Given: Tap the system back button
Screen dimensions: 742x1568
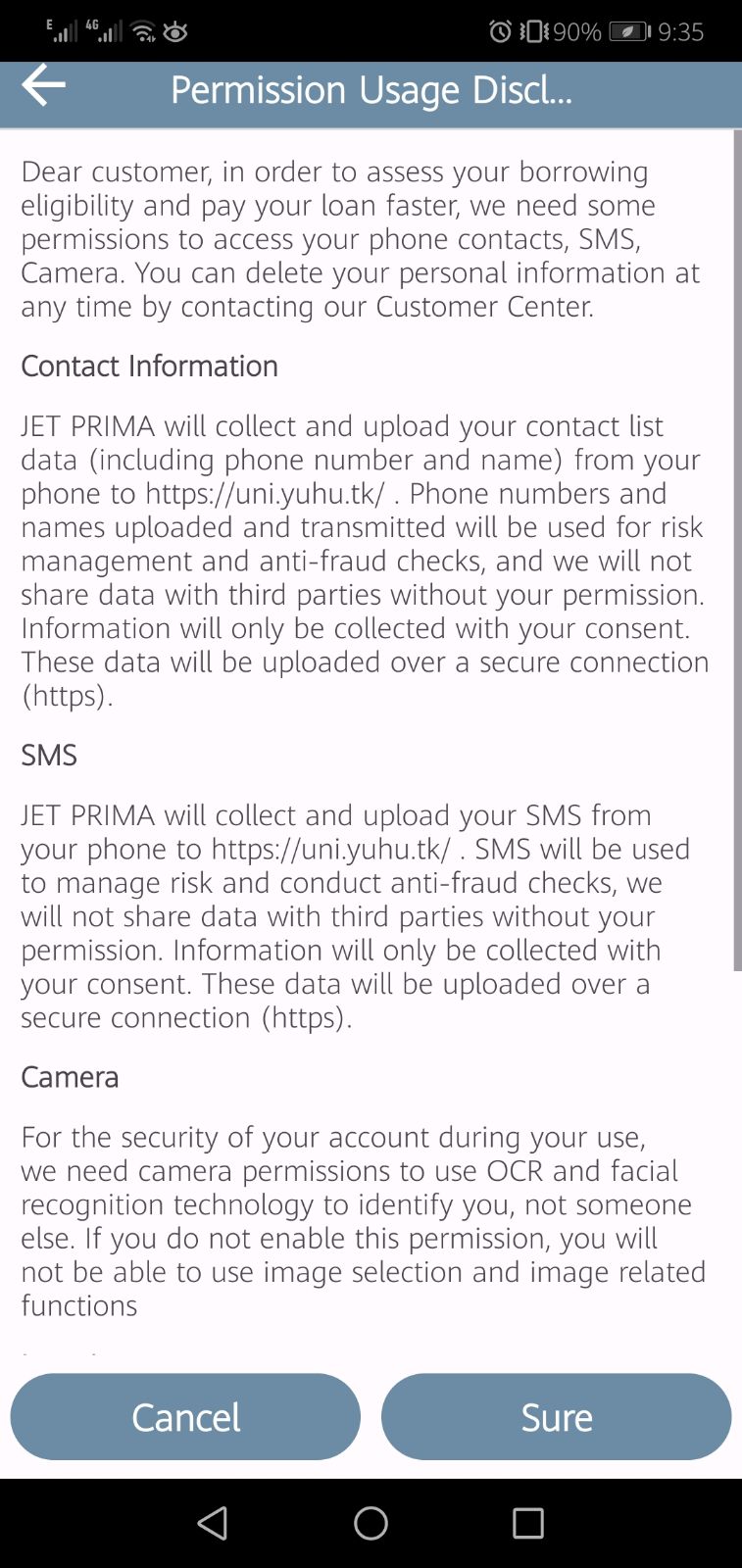Looking at the screenshot, I should [x=213, y=1523].
